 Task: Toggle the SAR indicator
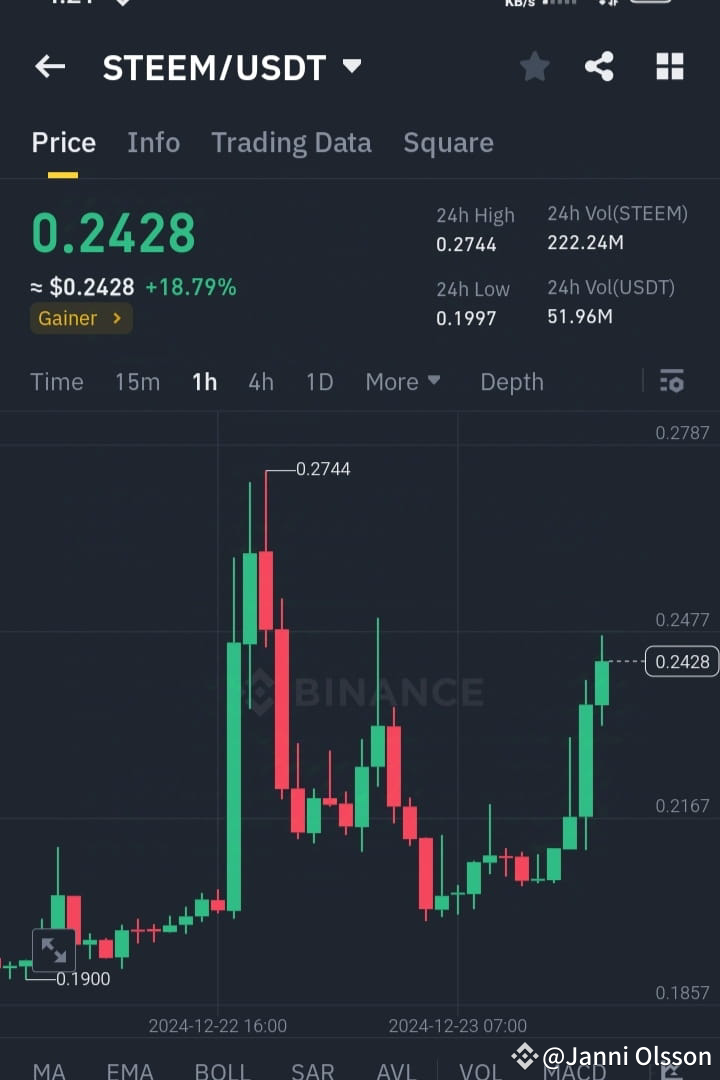coord(313,1072)
